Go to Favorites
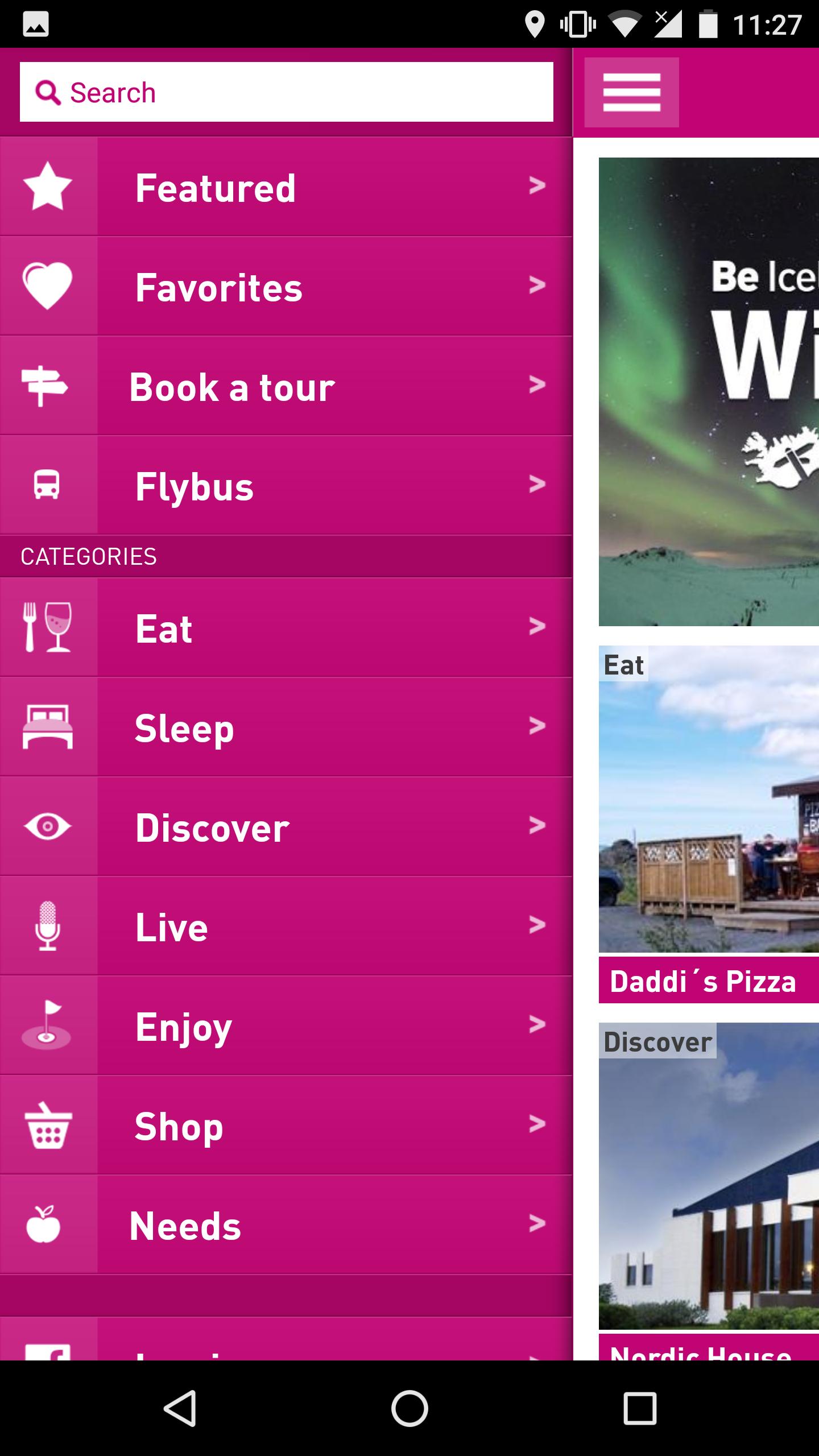The image size is (819, 1456). click(x=286, y=286)
